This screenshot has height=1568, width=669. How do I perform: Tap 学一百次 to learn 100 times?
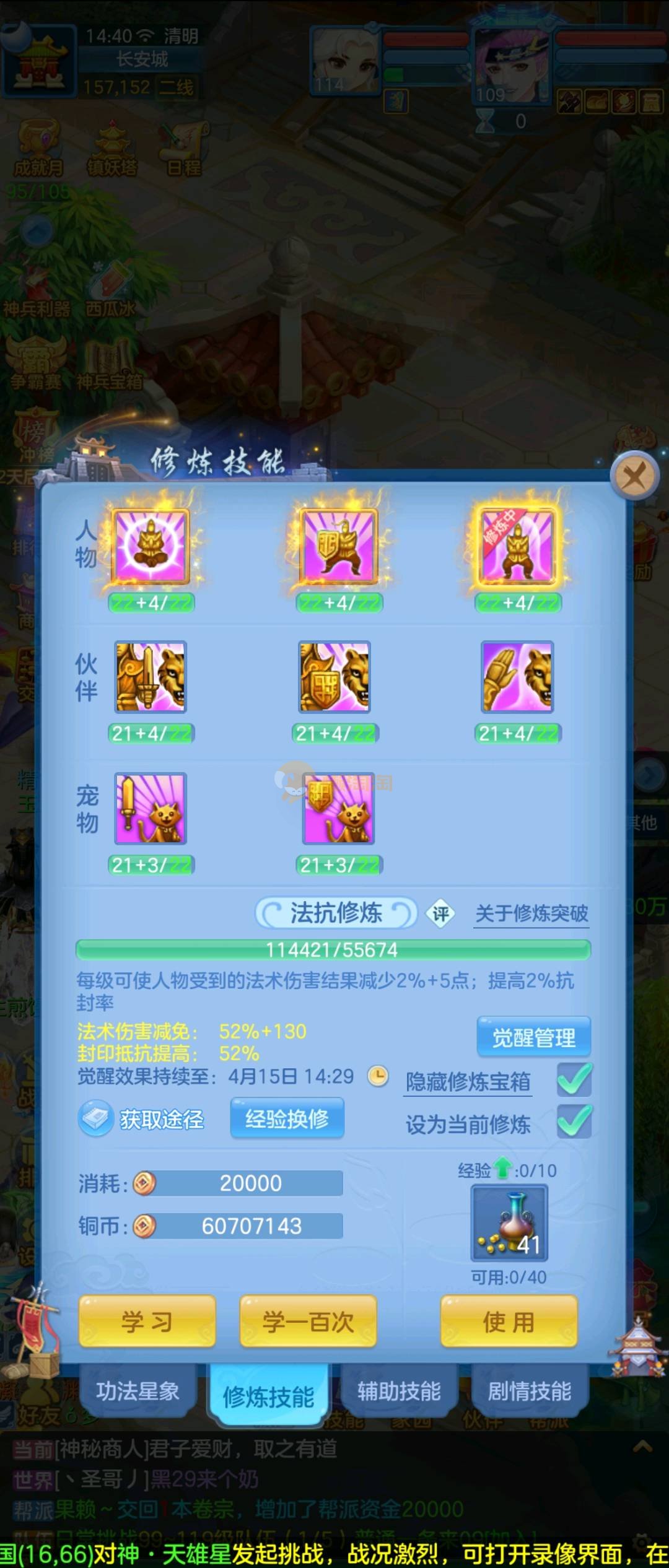pyautogui.click(x=308, y=1322)
